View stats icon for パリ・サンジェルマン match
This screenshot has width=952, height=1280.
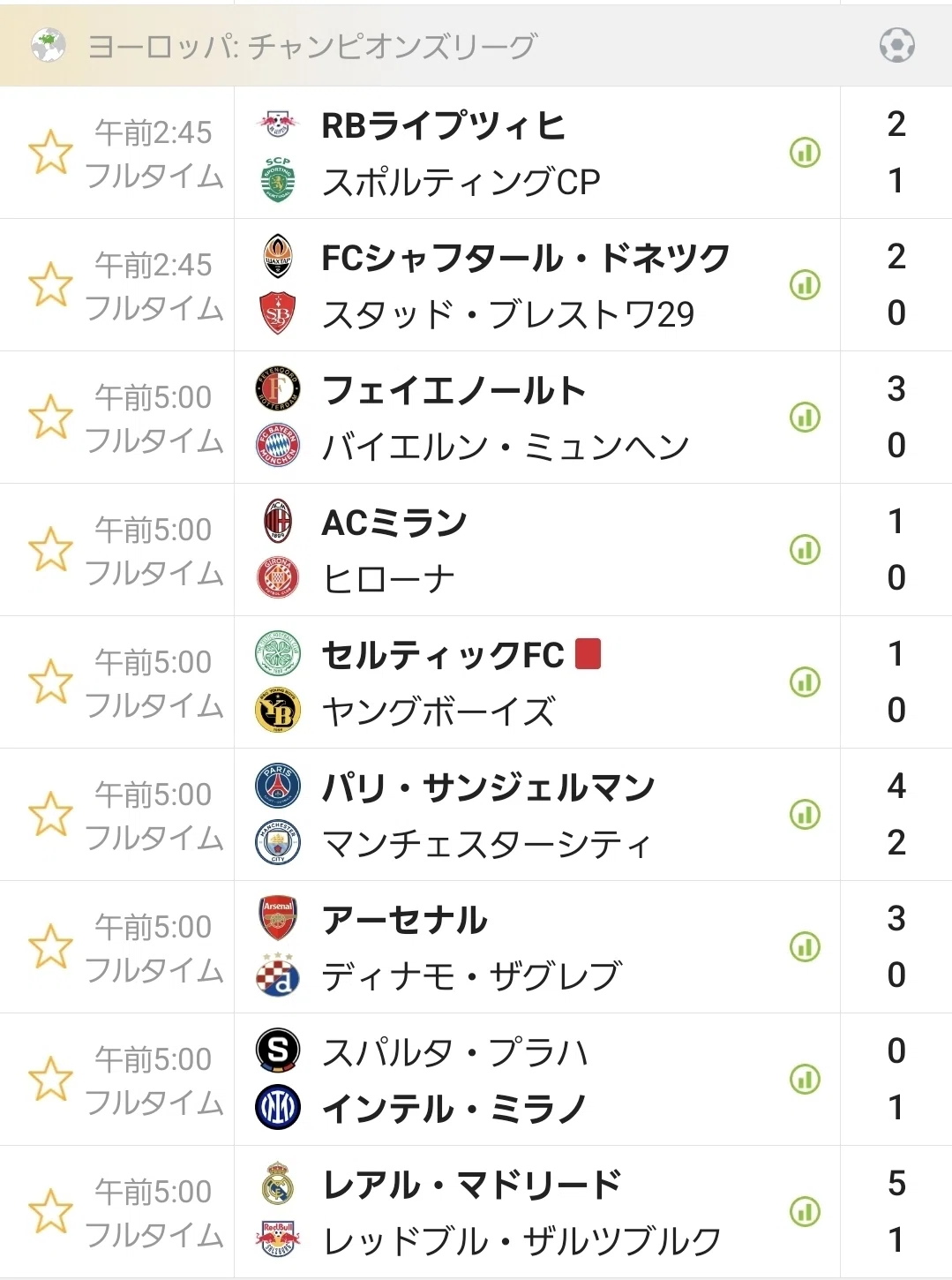pos(805,815)
